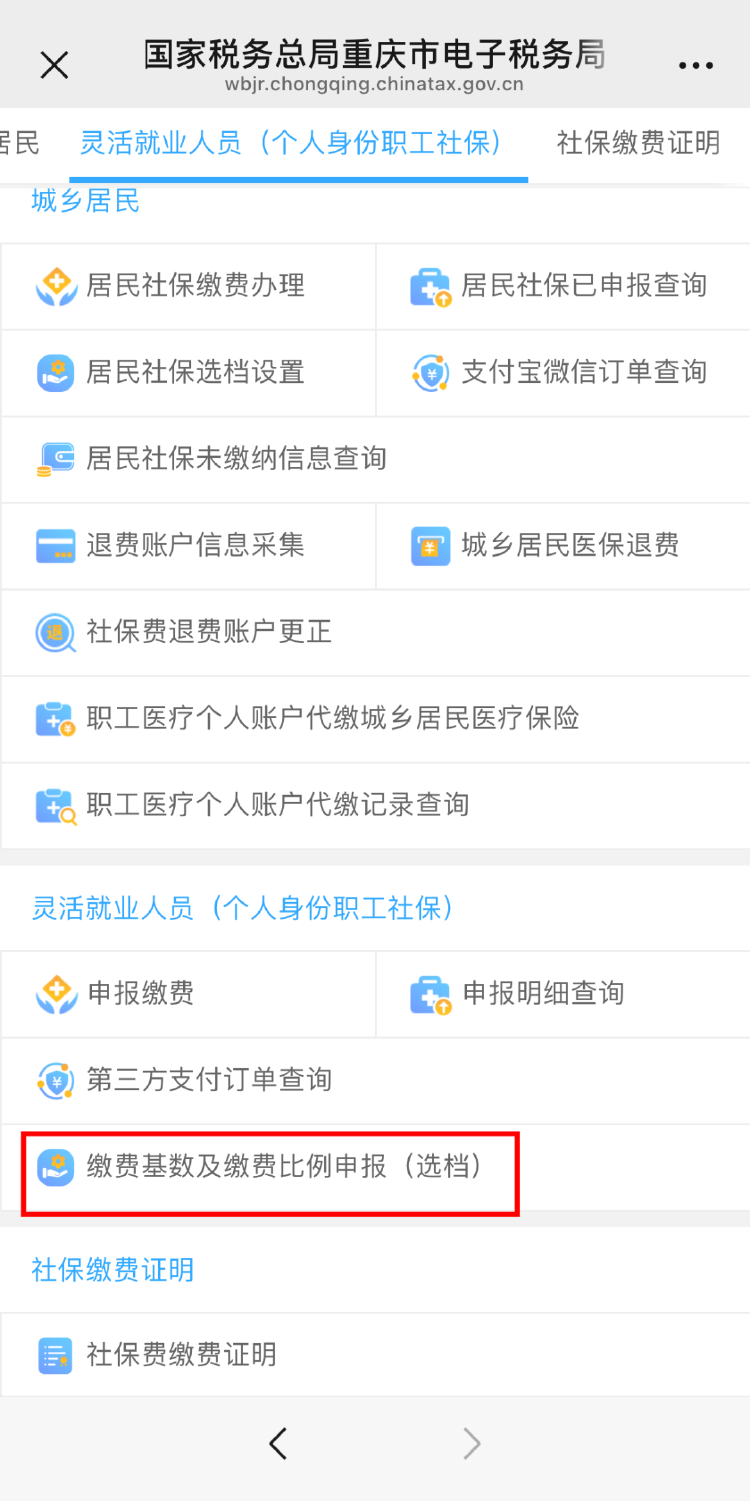Open 申报明细查询
Image resolution: width=750 pixels, height=1501 pixels.
(x=542, y=994)
